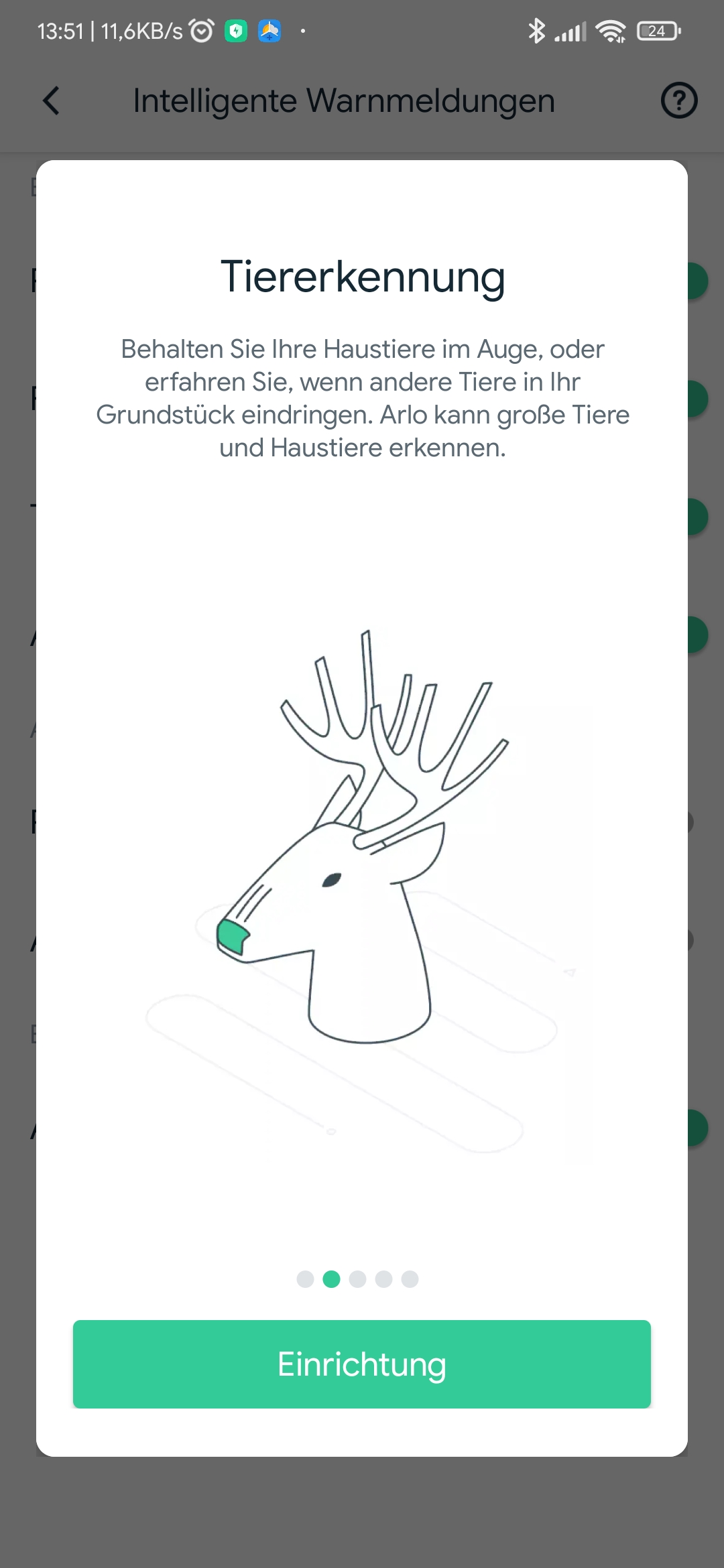Select the third page indicator dot
The image size is (724, 1568).
[x=357, y=1279]
